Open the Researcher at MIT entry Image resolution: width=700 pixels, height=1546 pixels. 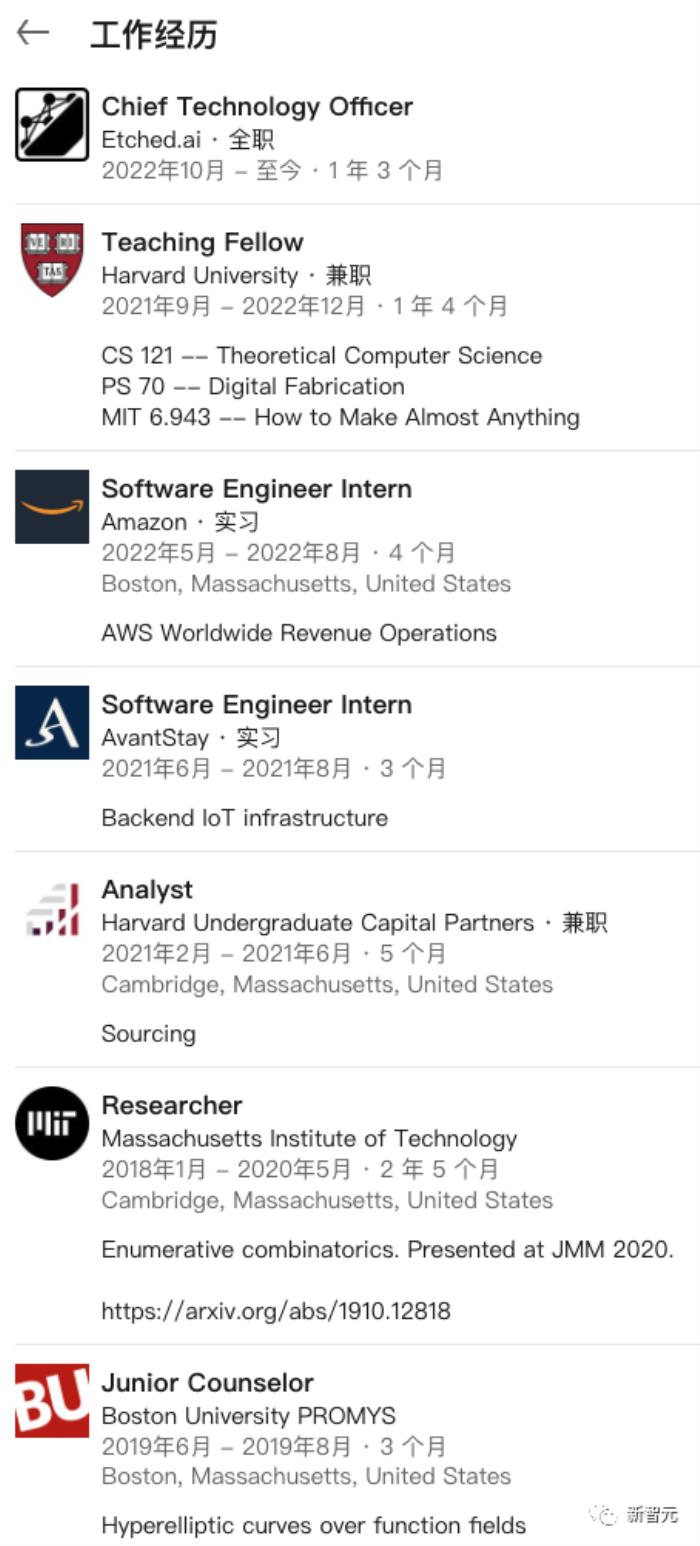coord(350,1206)
